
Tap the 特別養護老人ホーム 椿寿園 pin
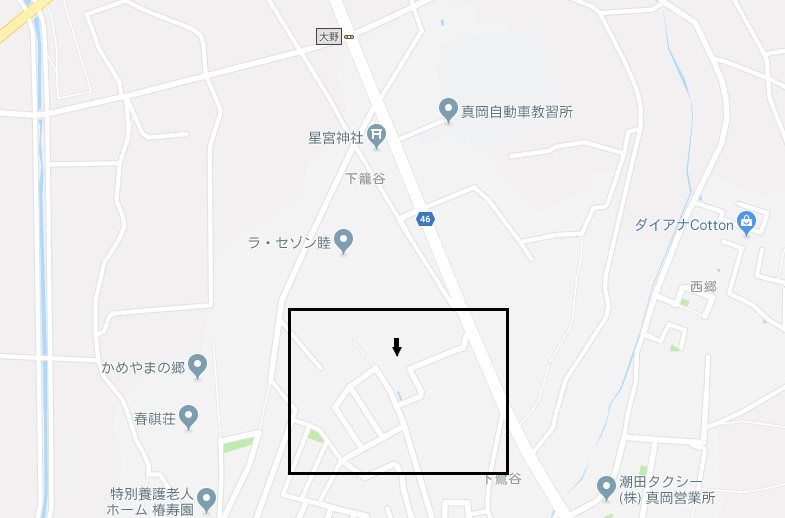[x=206, y=497]
